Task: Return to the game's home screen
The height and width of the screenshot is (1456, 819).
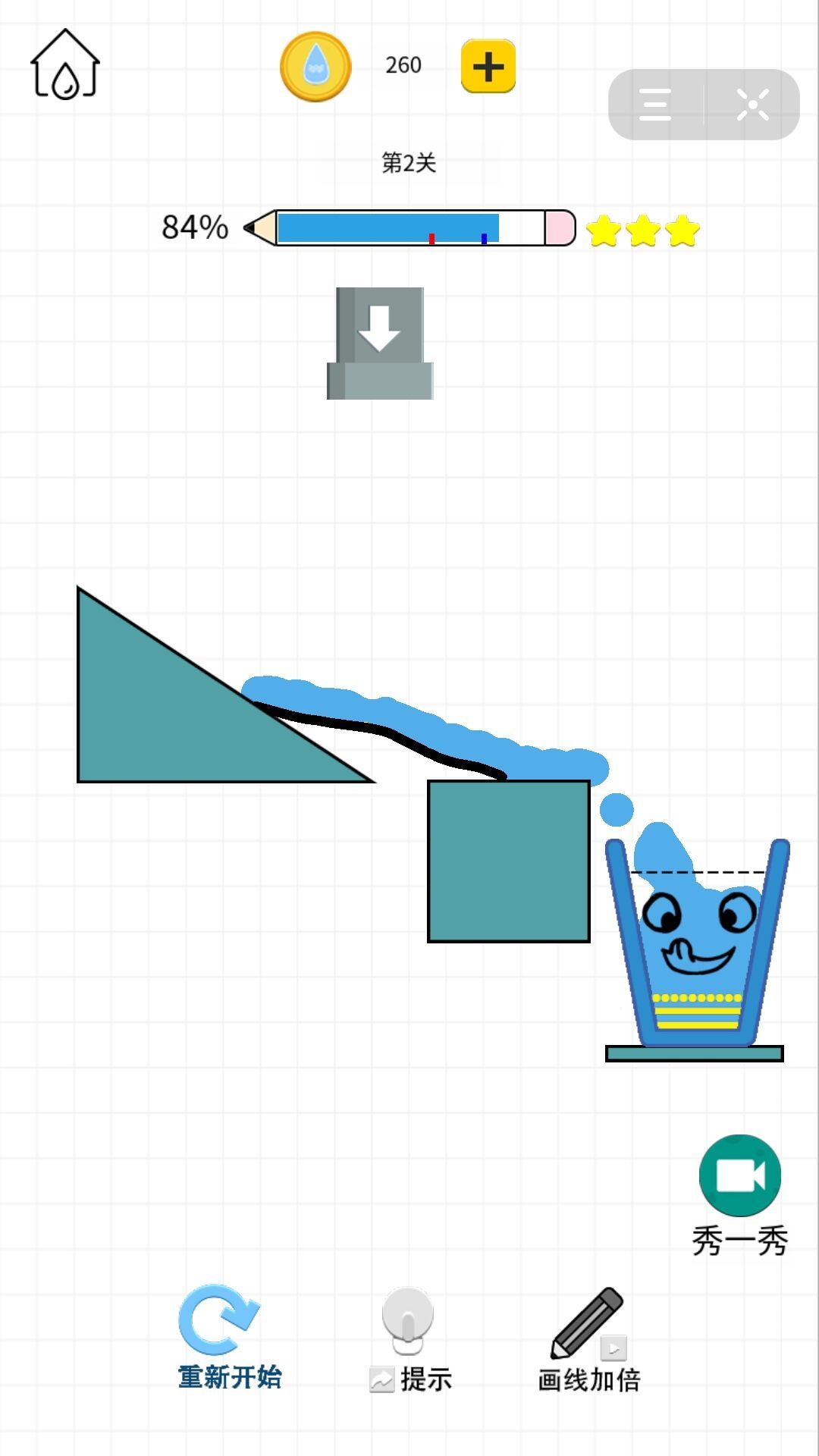Action: click(x=65, y=65)
